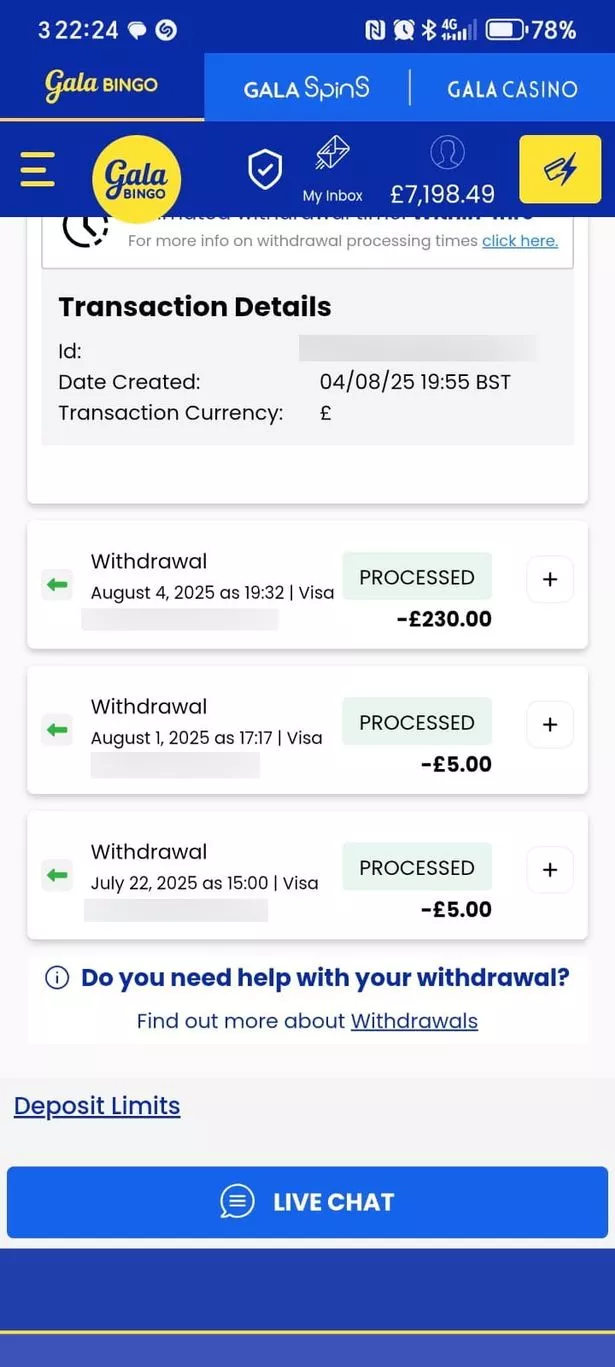This screenshot has width=615, height=1367.
Task: Start a Live Chat
Action: pyautogui.click(x=307, y=1202)
